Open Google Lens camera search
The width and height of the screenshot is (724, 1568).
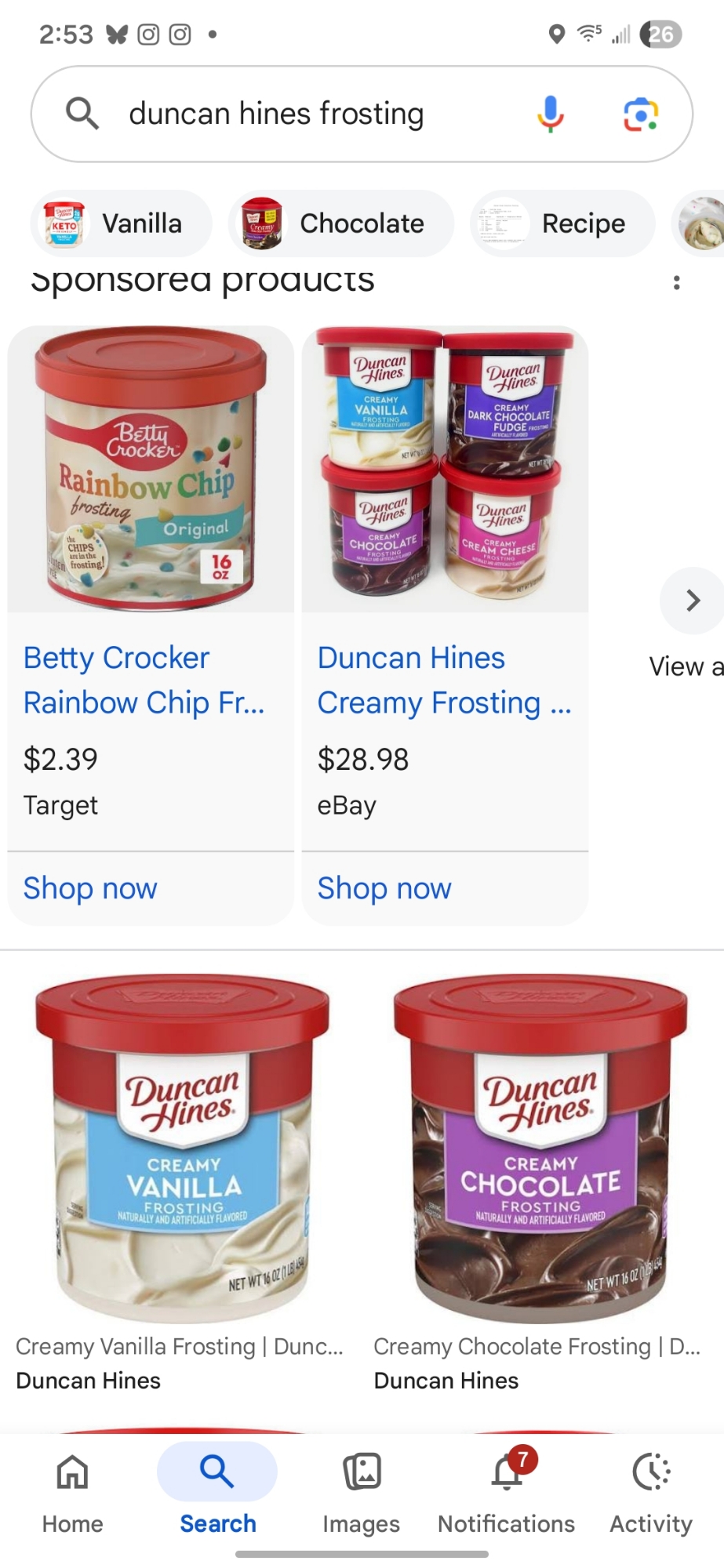point(640,114)
